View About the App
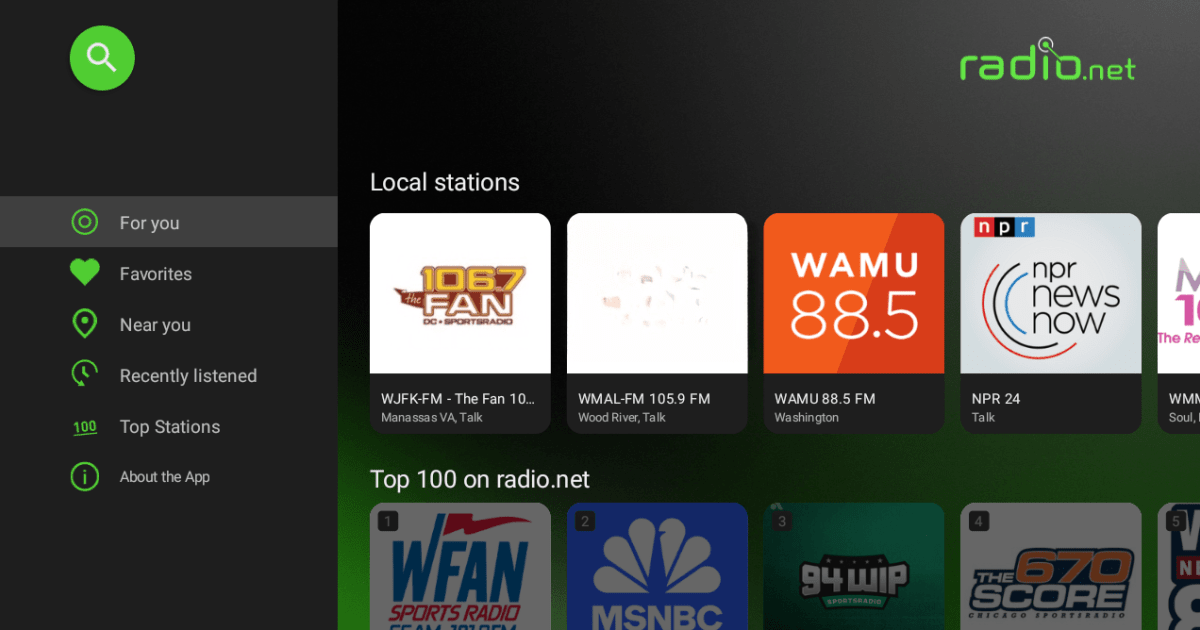Screen dimensions: 1200x630 164,477
